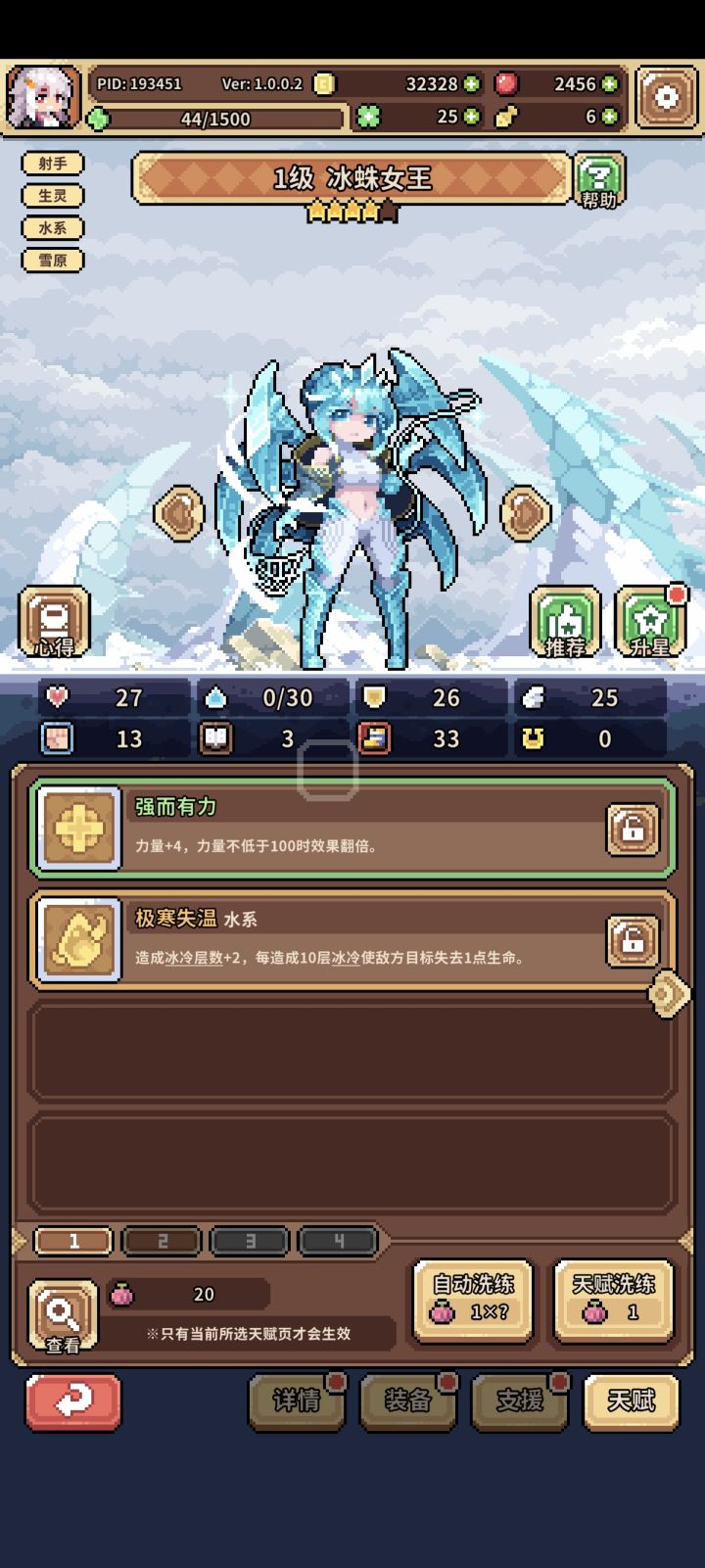This screenshot has width=705, height=1568.
Task: Select the 雪原 tag on the left side
Action: click(53, 261)
